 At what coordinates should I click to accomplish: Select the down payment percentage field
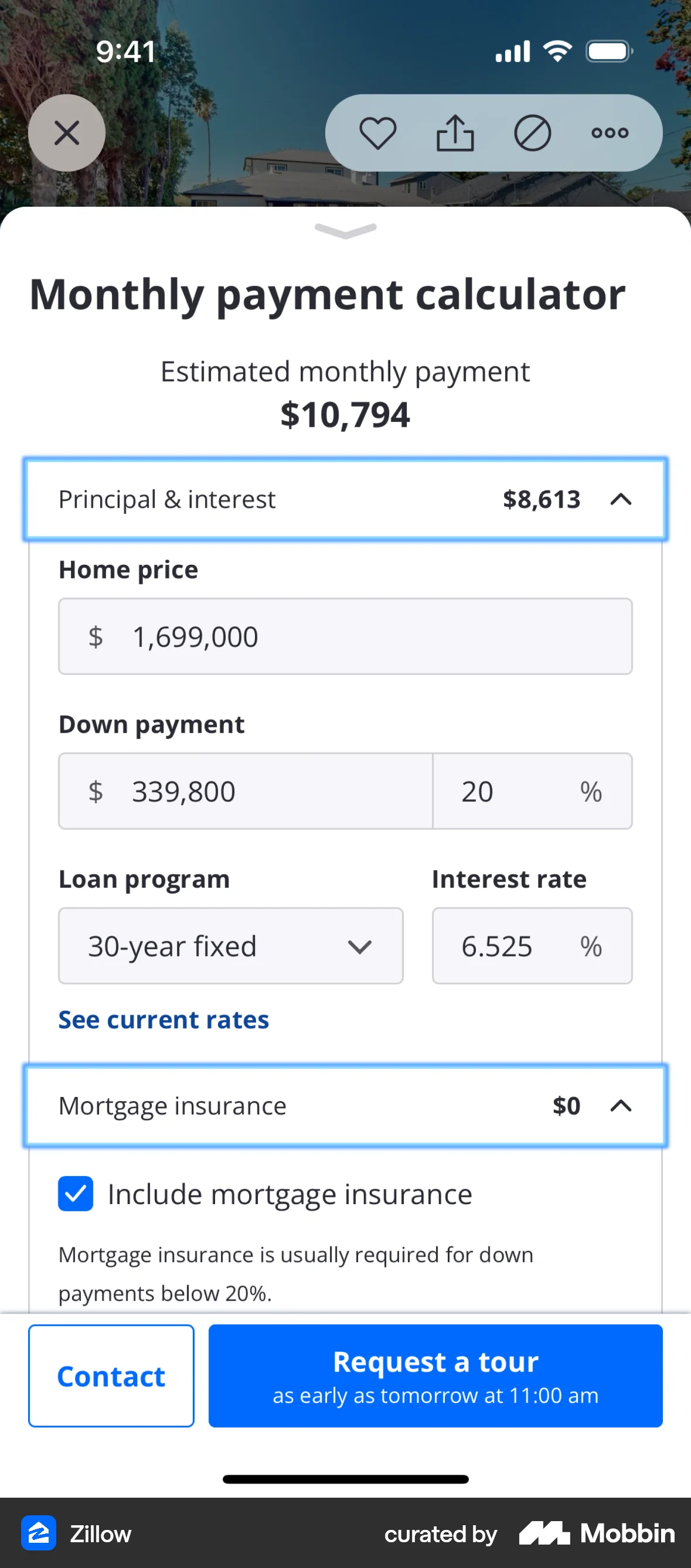tap(532, 791)
